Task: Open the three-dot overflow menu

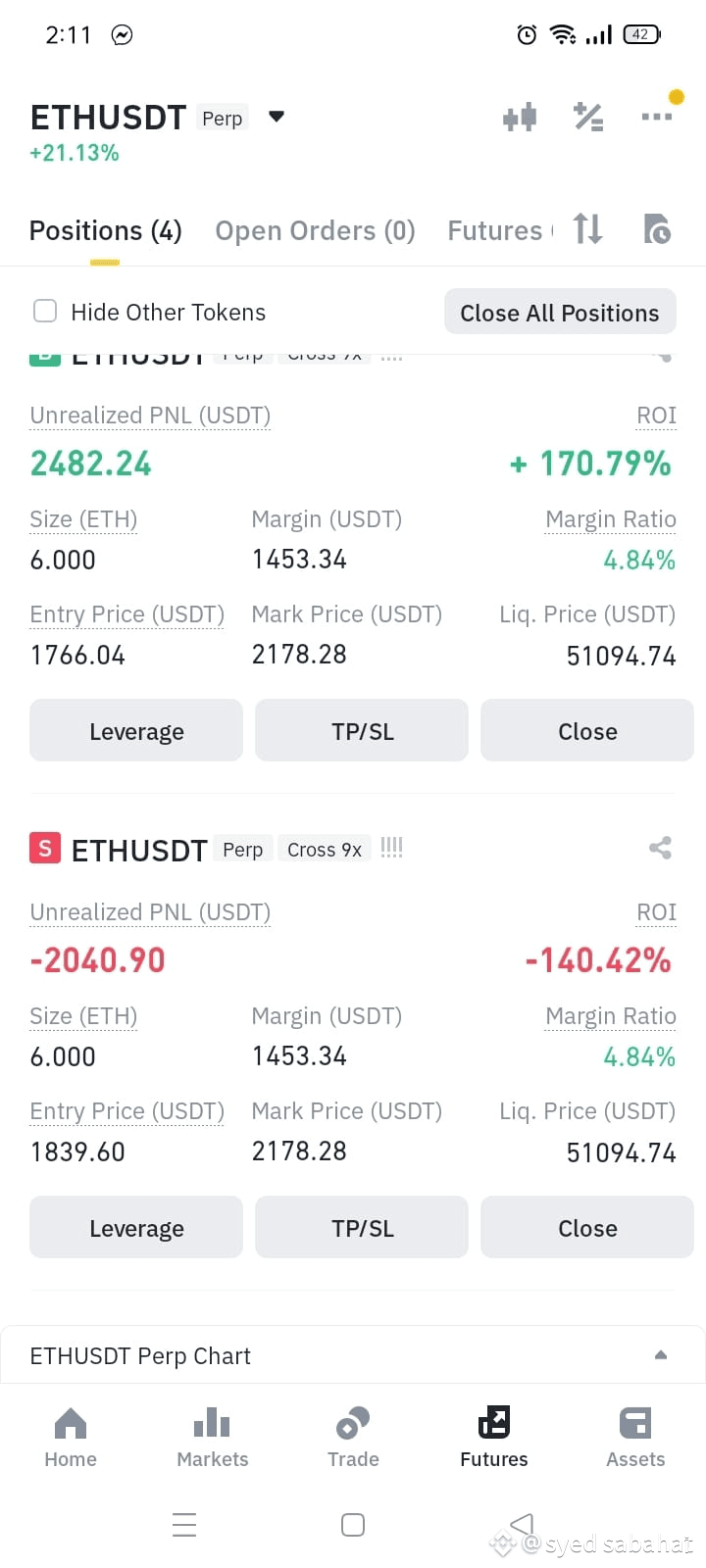Action: pyautogui.click(x=657, y=117)
